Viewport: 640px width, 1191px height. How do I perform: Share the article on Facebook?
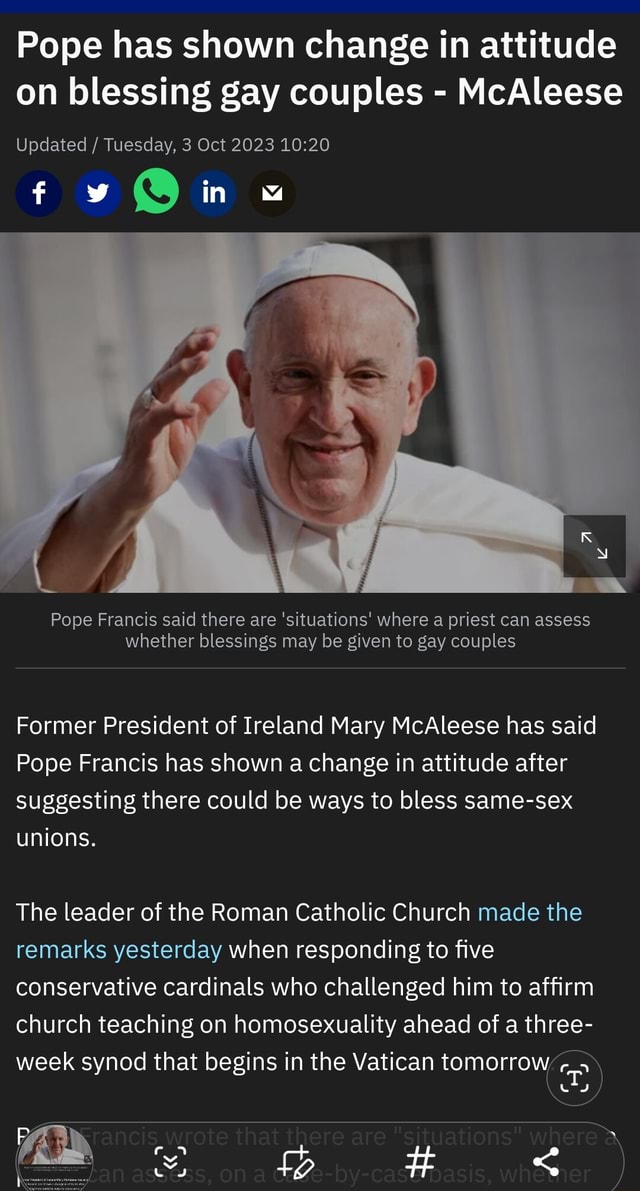tap(39, 193)
